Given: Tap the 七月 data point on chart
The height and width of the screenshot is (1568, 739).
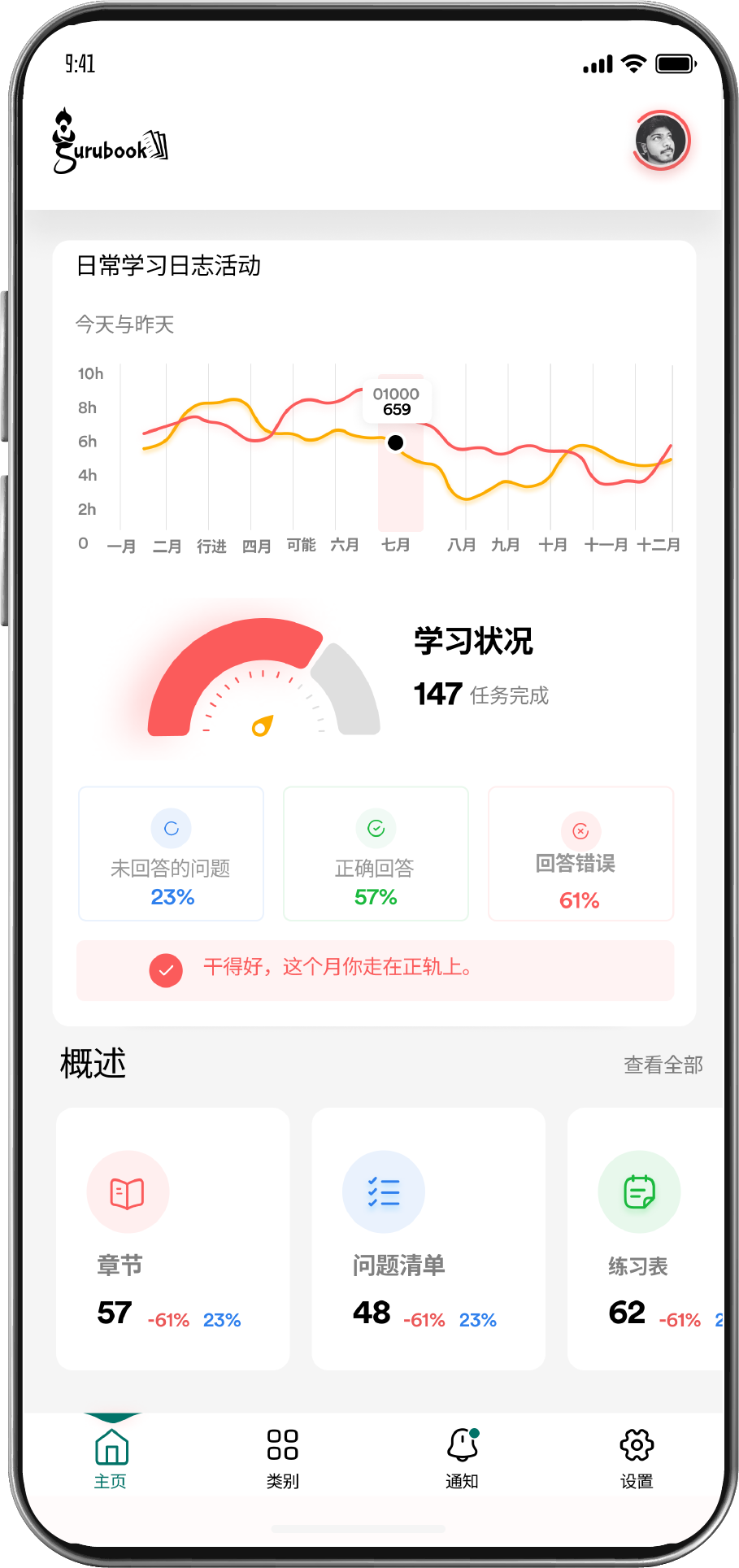Looking at the screenshot, I should (395, 442).
